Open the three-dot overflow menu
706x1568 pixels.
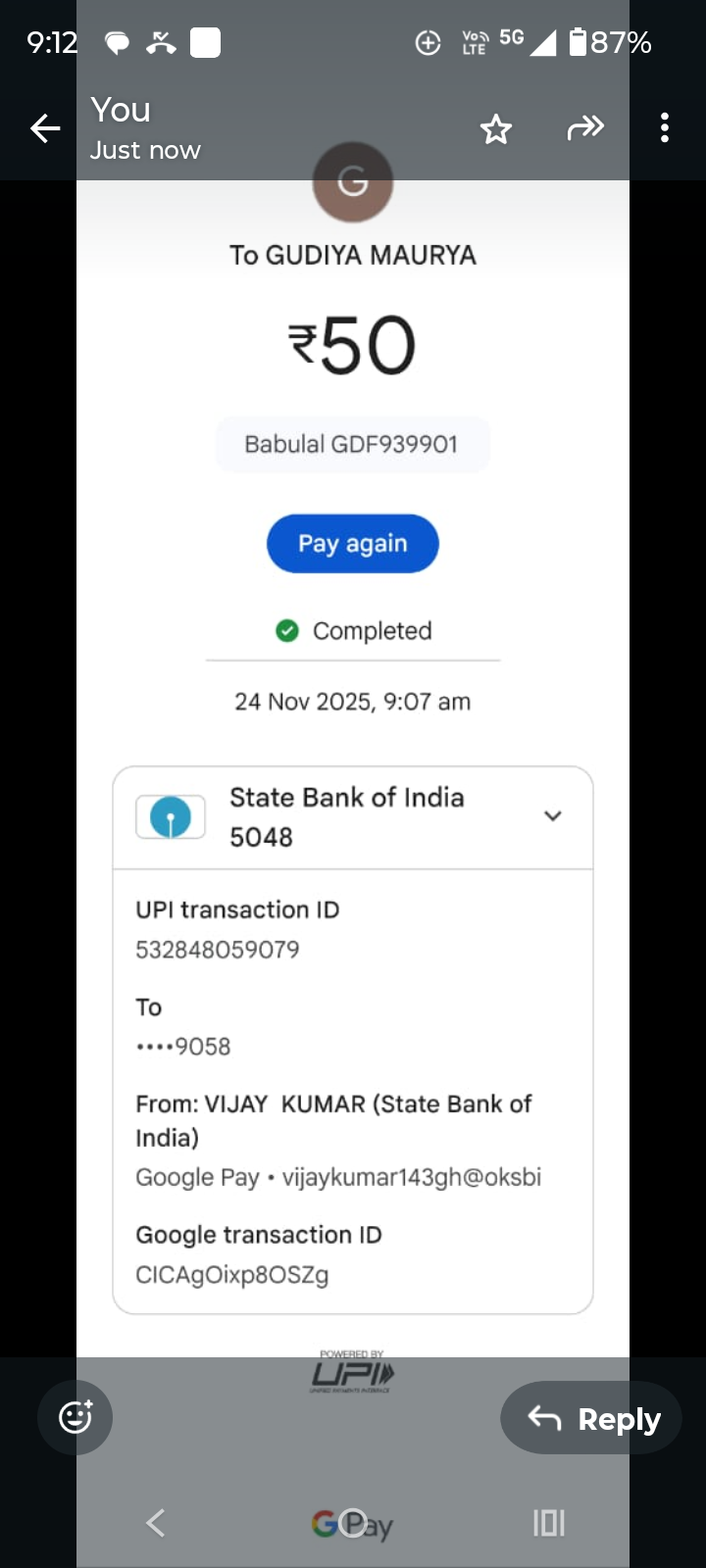665,127
